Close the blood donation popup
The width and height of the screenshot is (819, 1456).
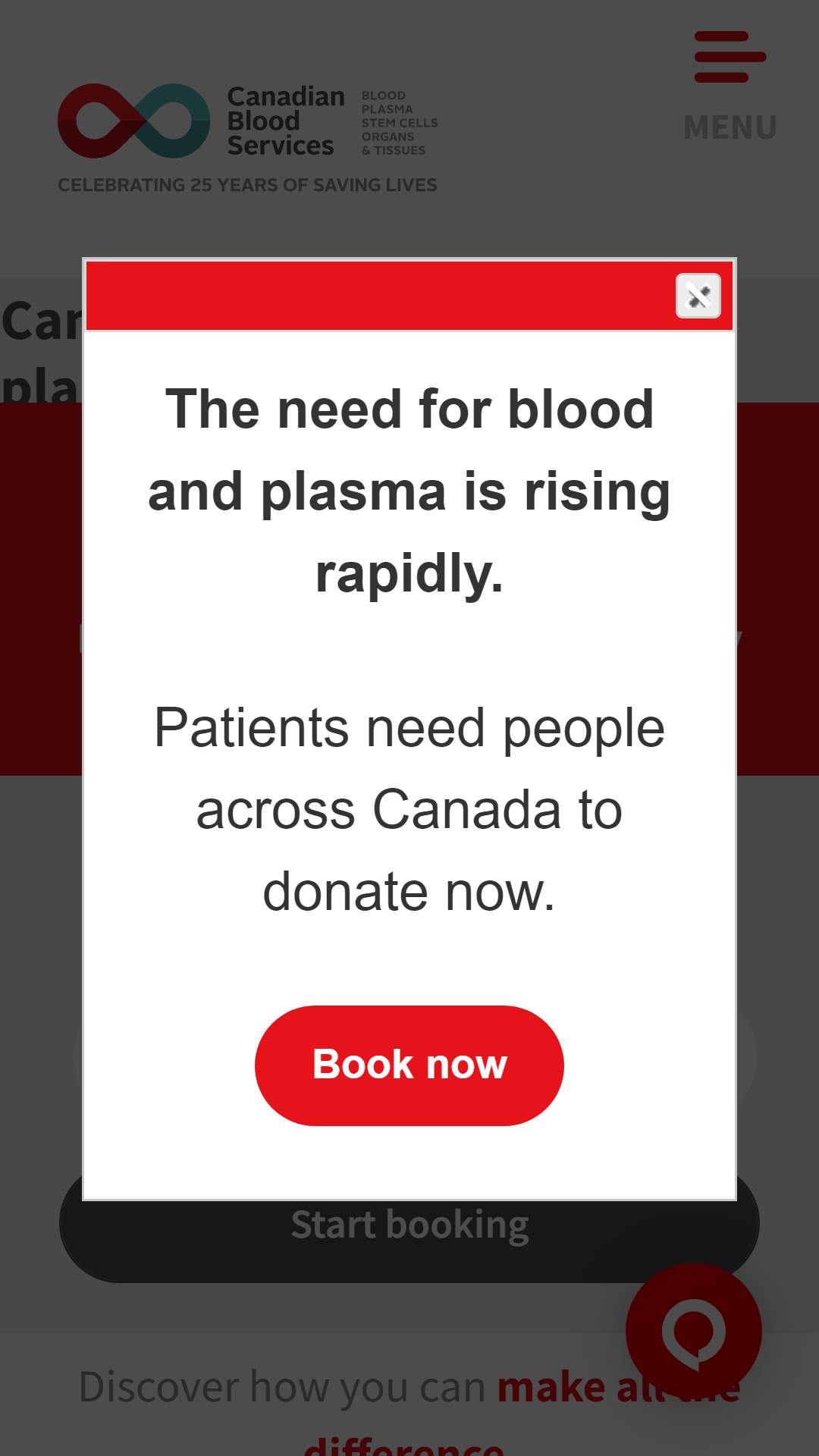point(698,296)
